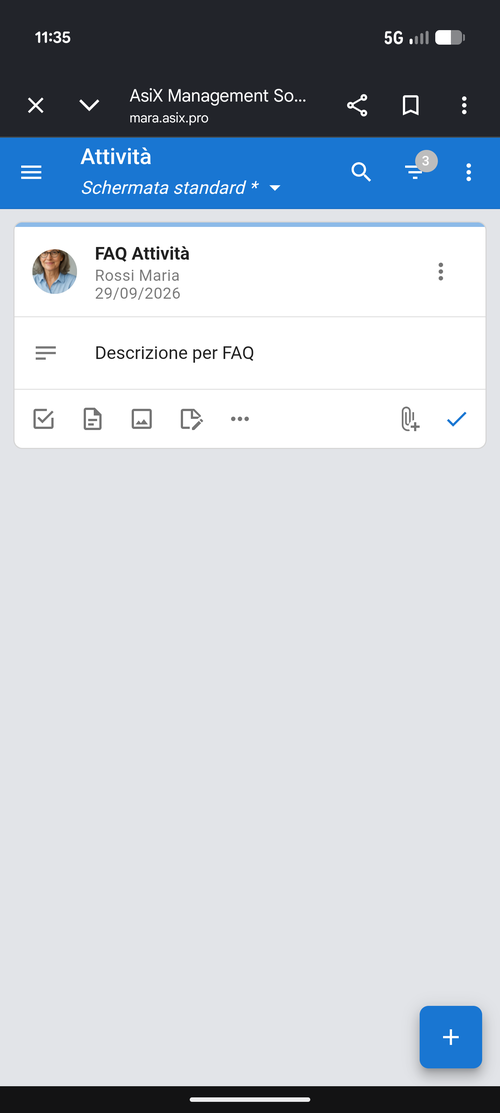The height and width of the screenshot is (1113, 500).
Task: Bookmark the mara.asix.pro page
Action: pyautogui.click(x=411, y=106)
